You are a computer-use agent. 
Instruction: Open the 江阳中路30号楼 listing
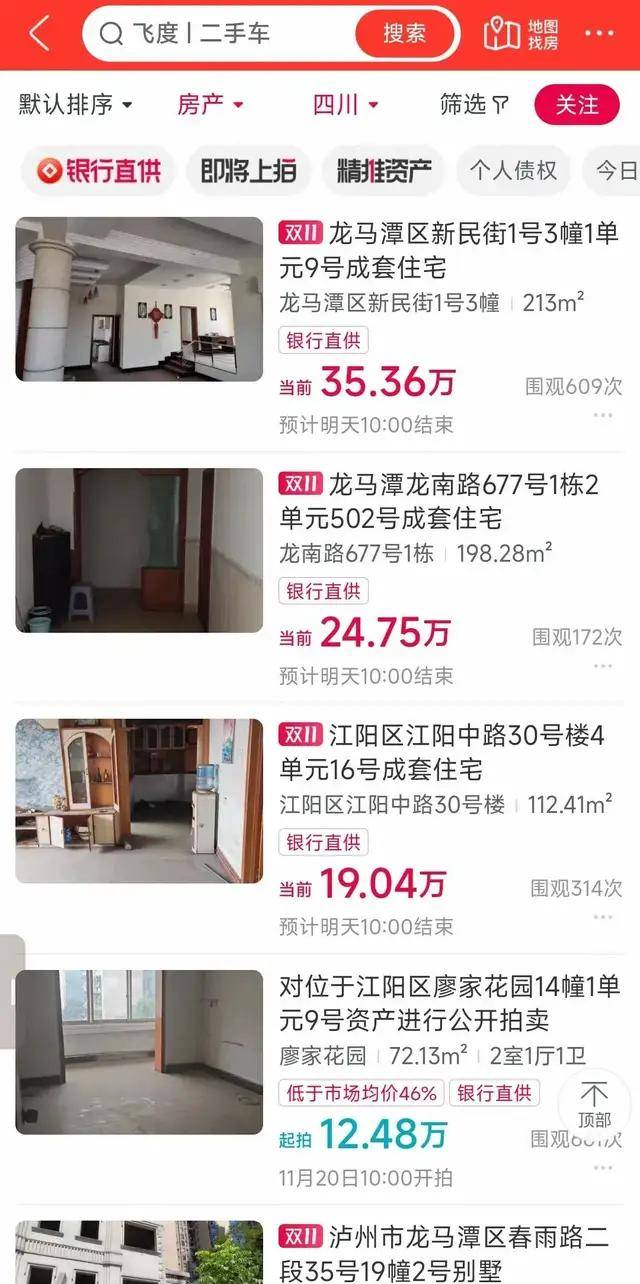[448, 753]
